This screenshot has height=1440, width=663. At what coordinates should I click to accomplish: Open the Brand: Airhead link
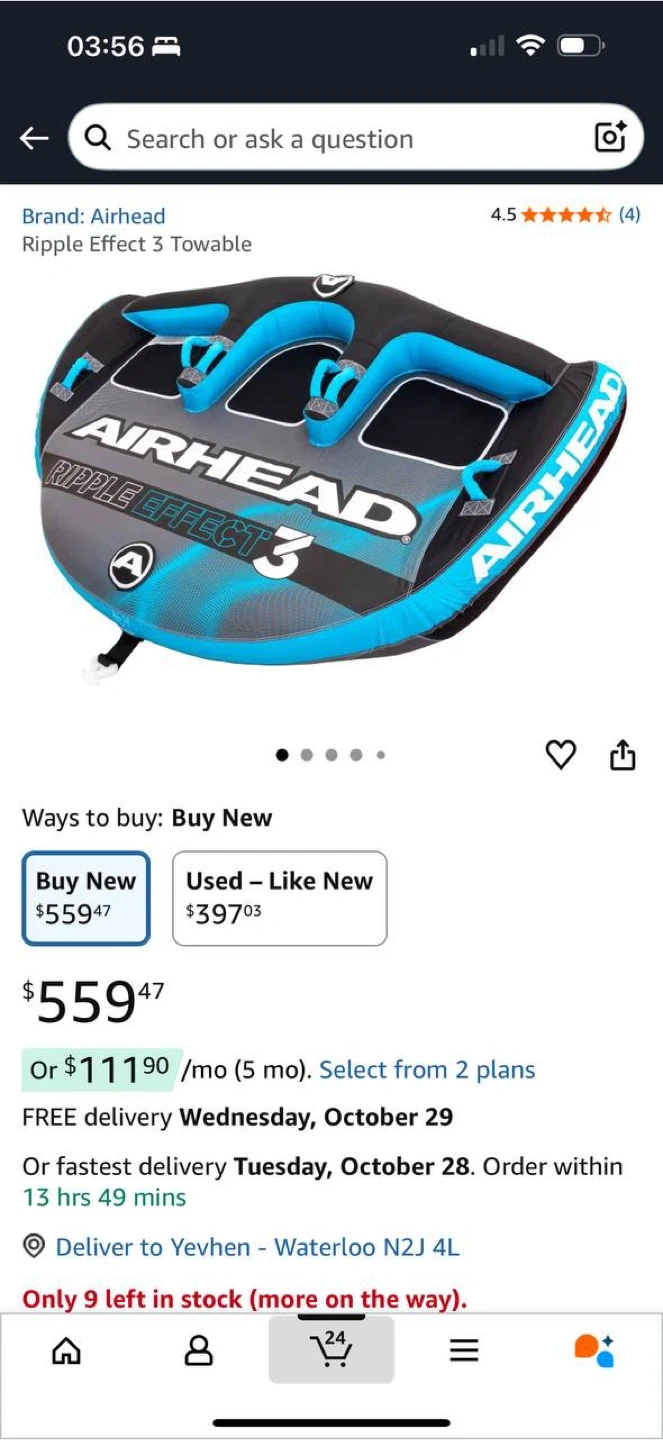point(94,216)
